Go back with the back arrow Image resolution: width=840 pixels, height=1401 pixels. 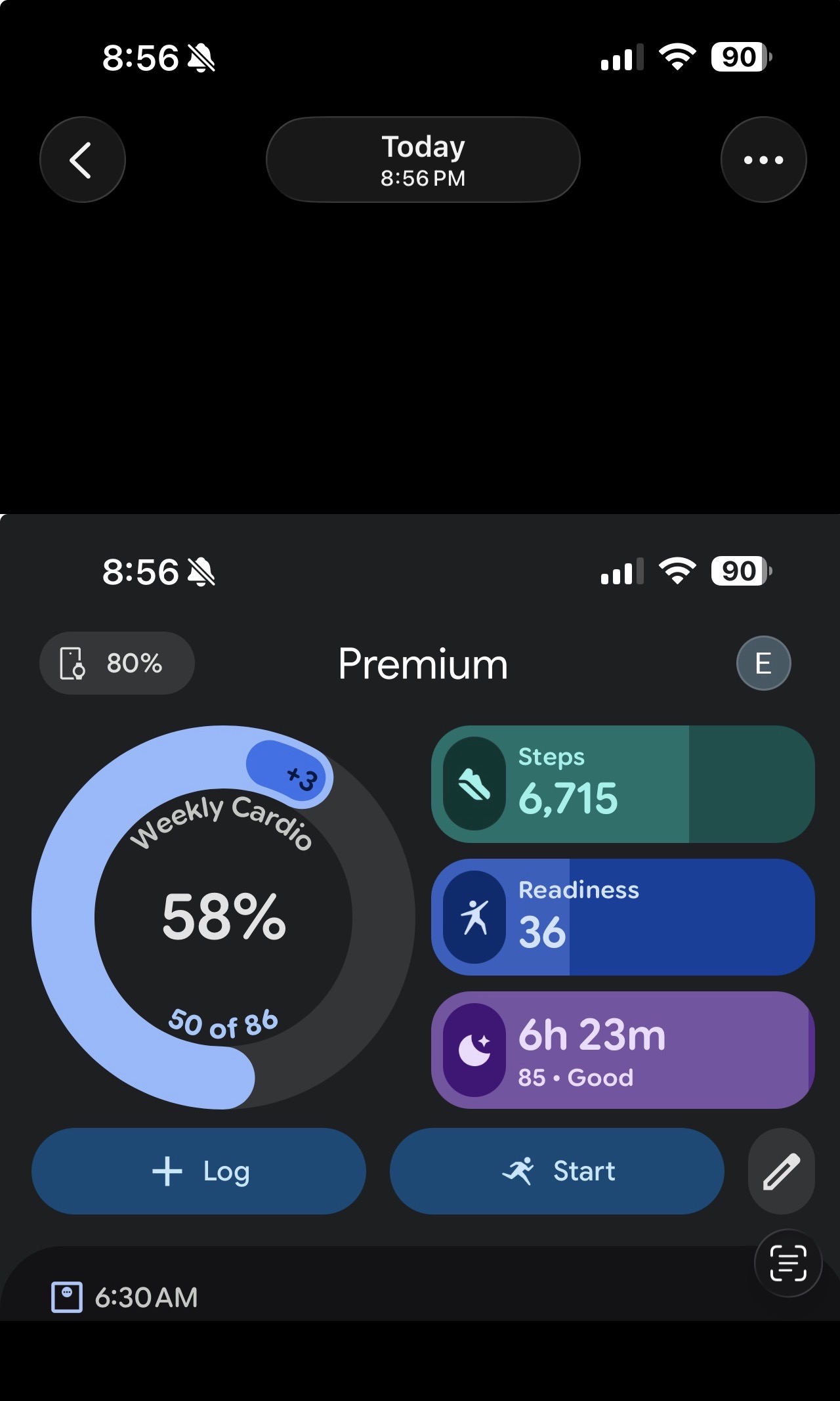point(83,160)
